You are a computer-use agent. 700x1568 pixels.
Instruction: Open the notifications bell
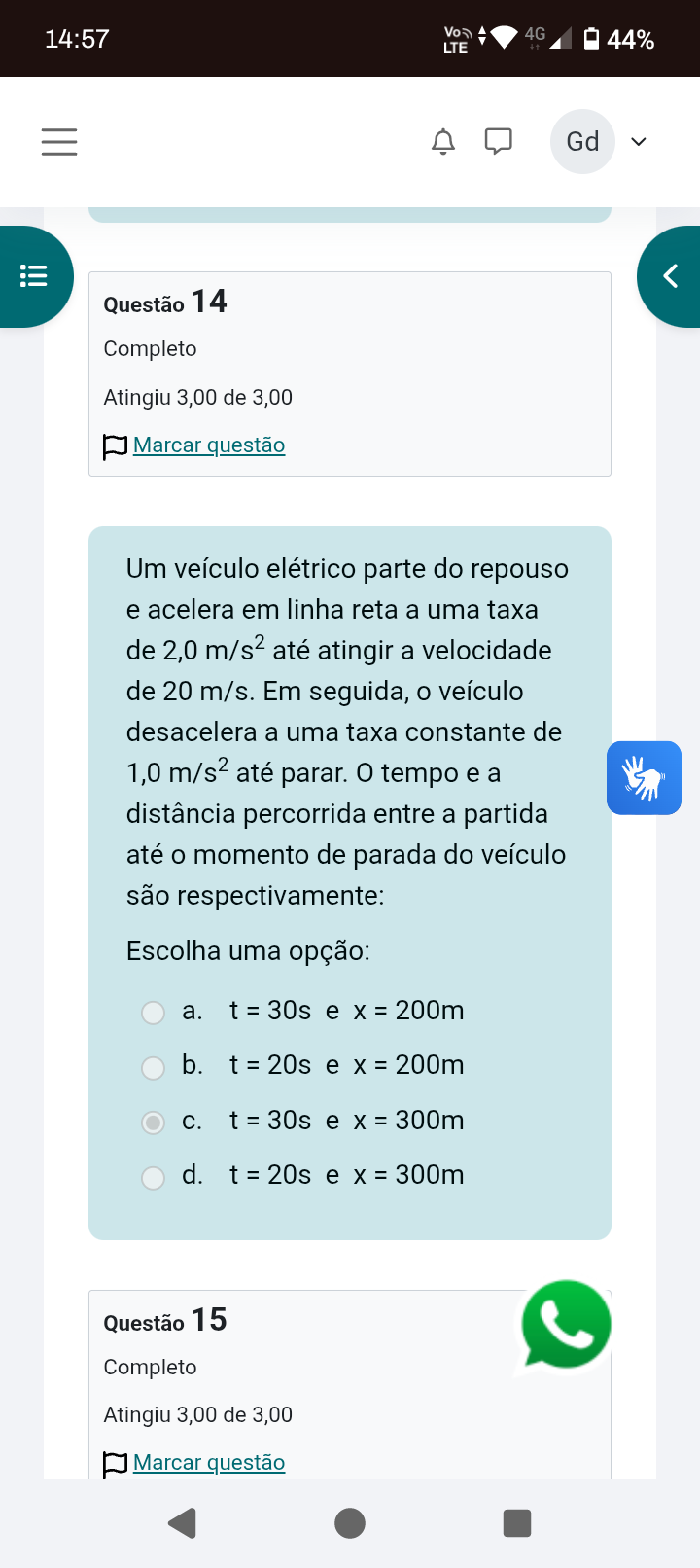pyautogui.click(x=443, y=142)
